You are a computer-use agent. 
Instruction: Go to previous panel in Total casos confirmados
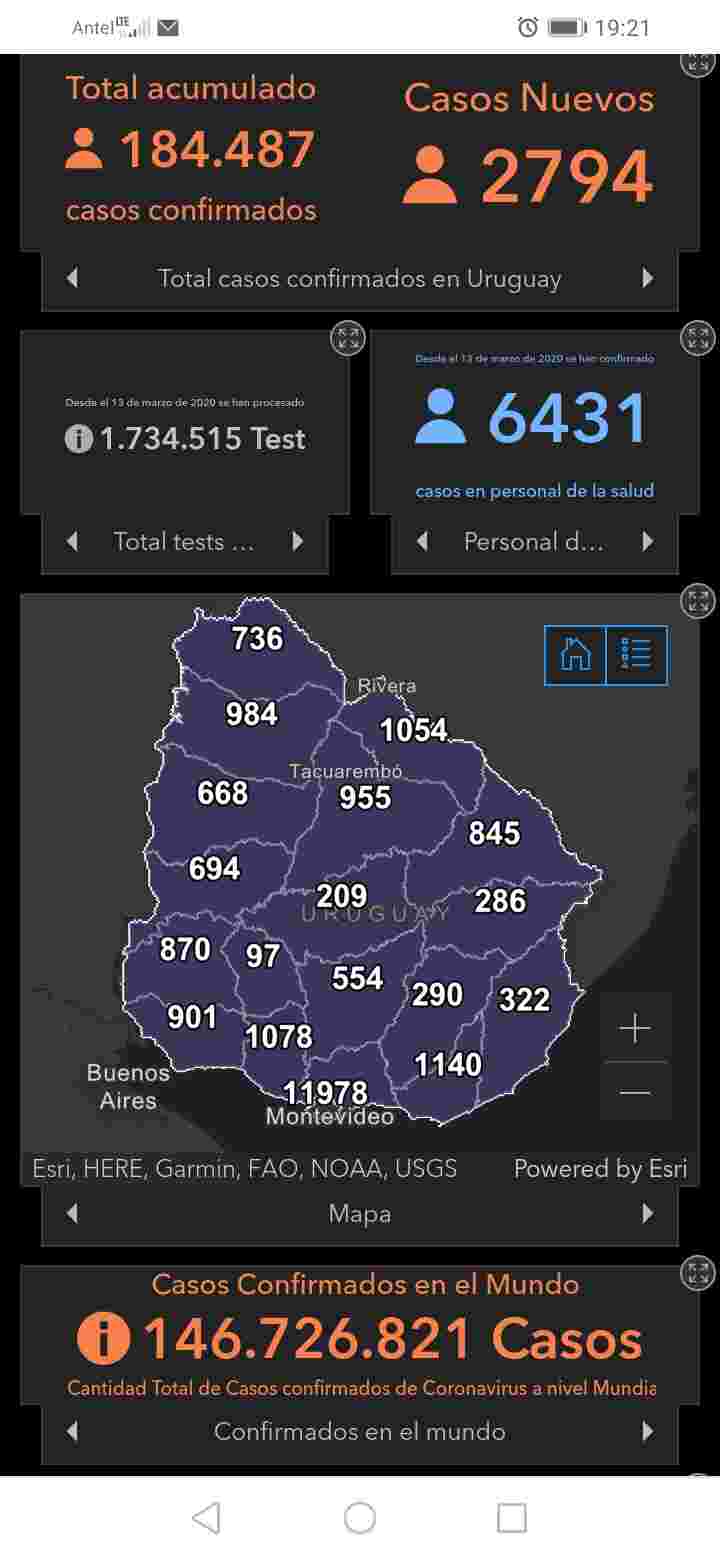72,279
